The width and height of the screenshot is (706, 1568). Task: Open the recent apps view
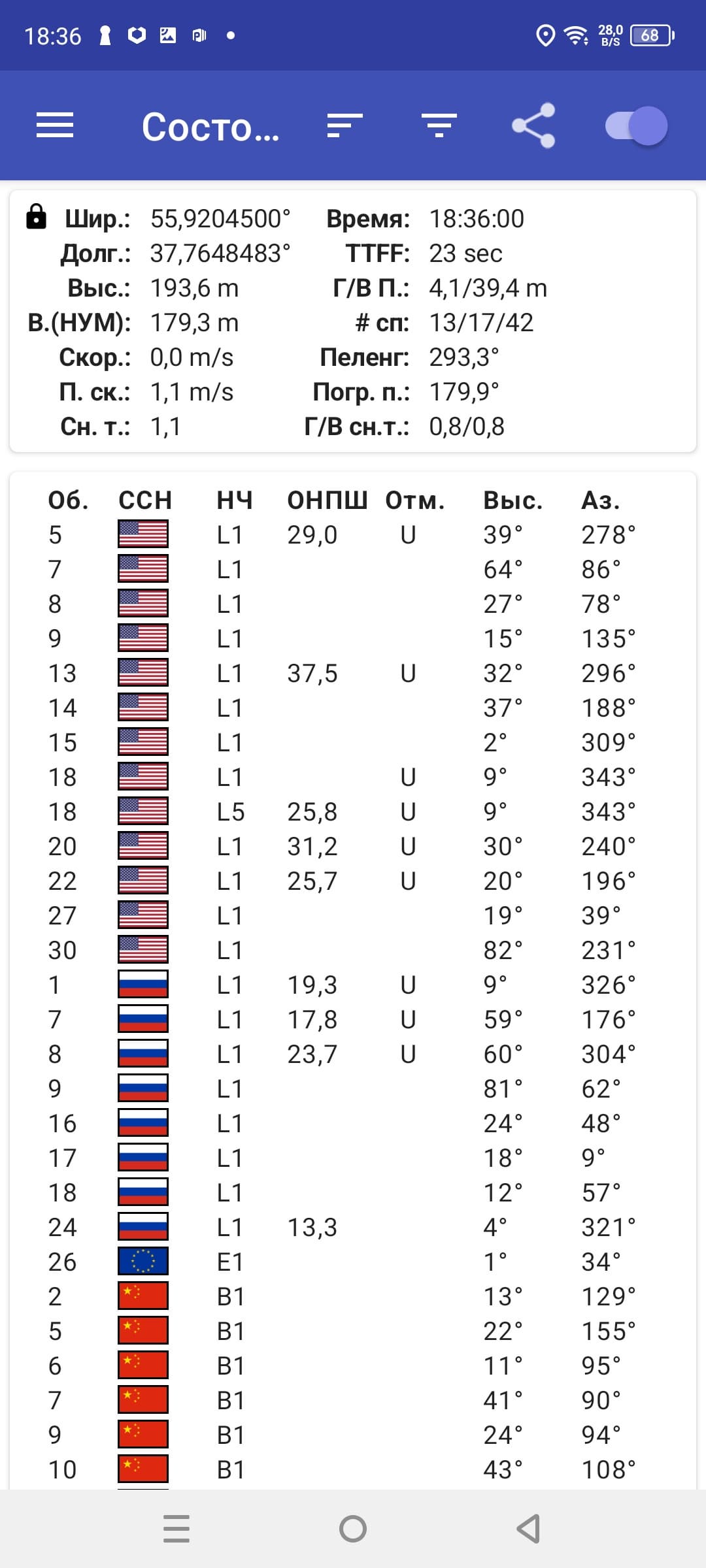pos(176,1529)
